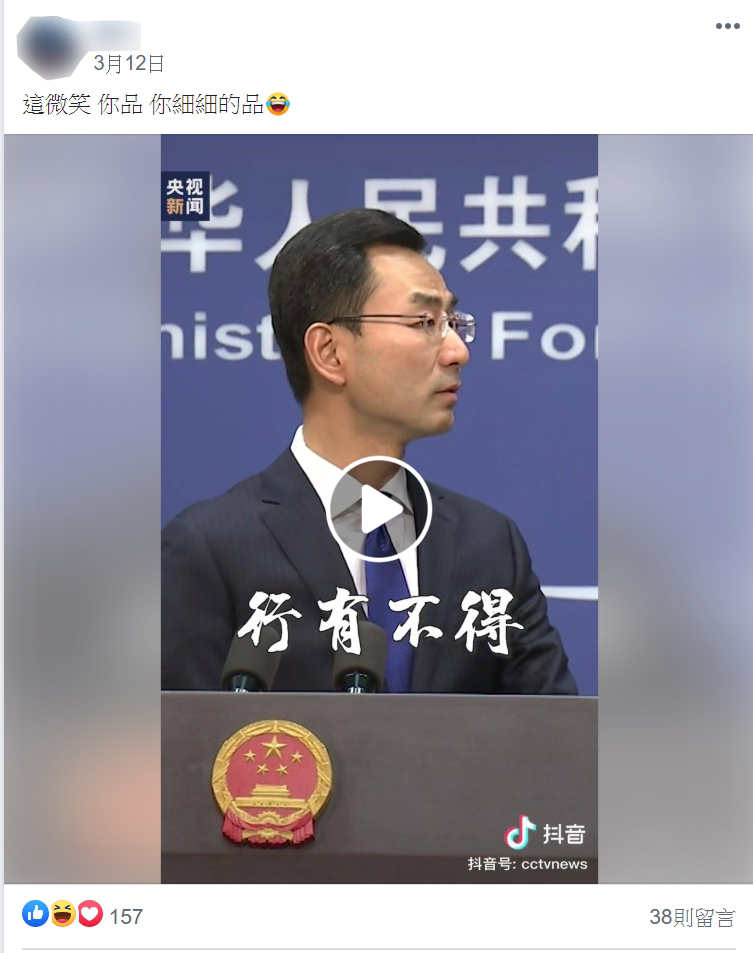The width and height of the screenshot is (753, 953).
Task: Open the post's three-dot options menu
Action: coord(727,26)
